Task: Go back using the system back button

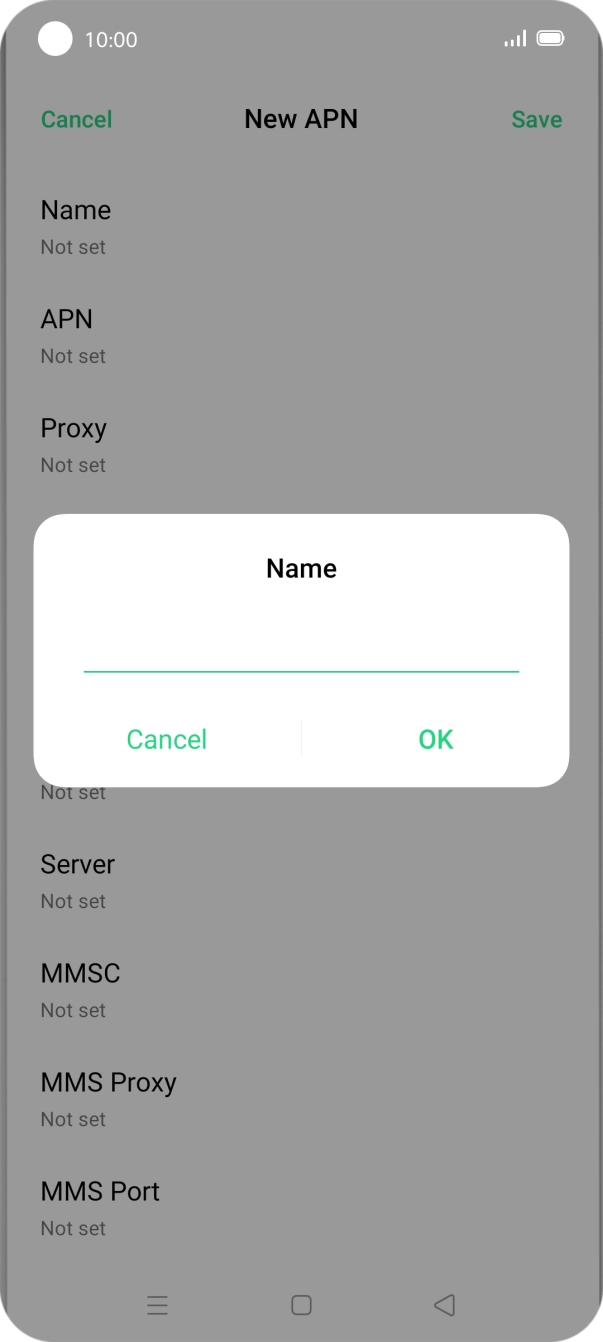Action: click(x=445, y=1304)
